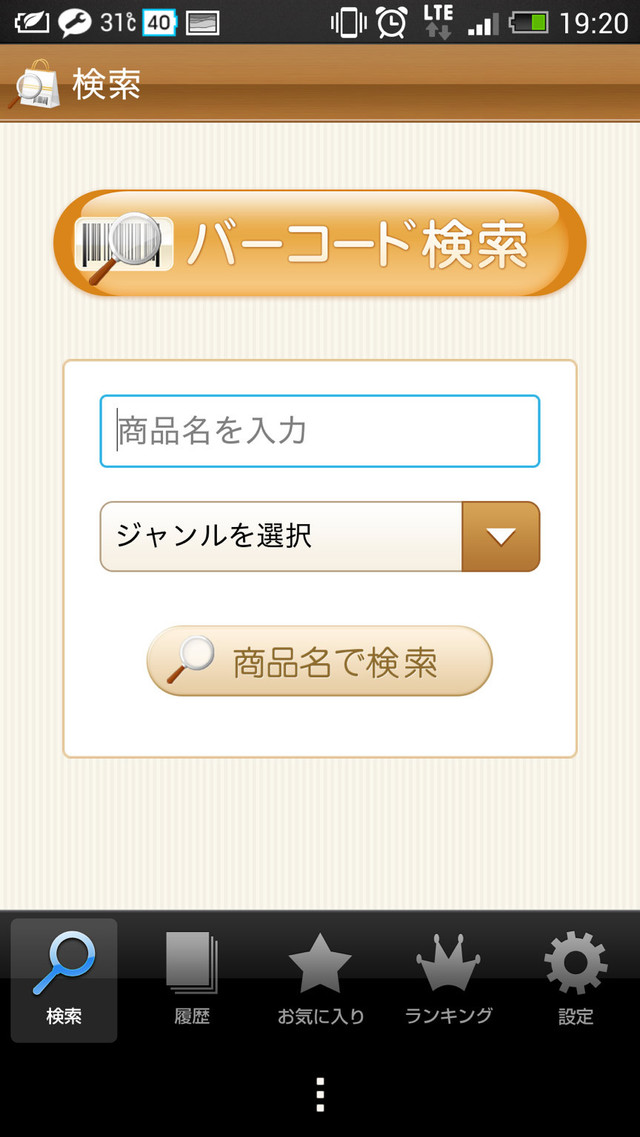Tap the バーコード検索 barcode search button
The image size is (640, 1137).
[x=320, y=243]
